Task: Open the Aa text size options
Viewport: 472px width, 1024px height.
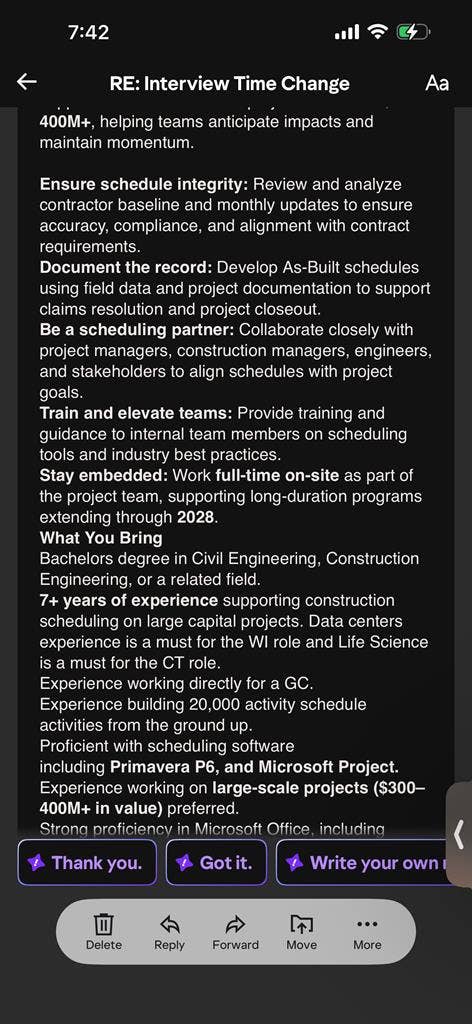Action: tap(436, 84)
